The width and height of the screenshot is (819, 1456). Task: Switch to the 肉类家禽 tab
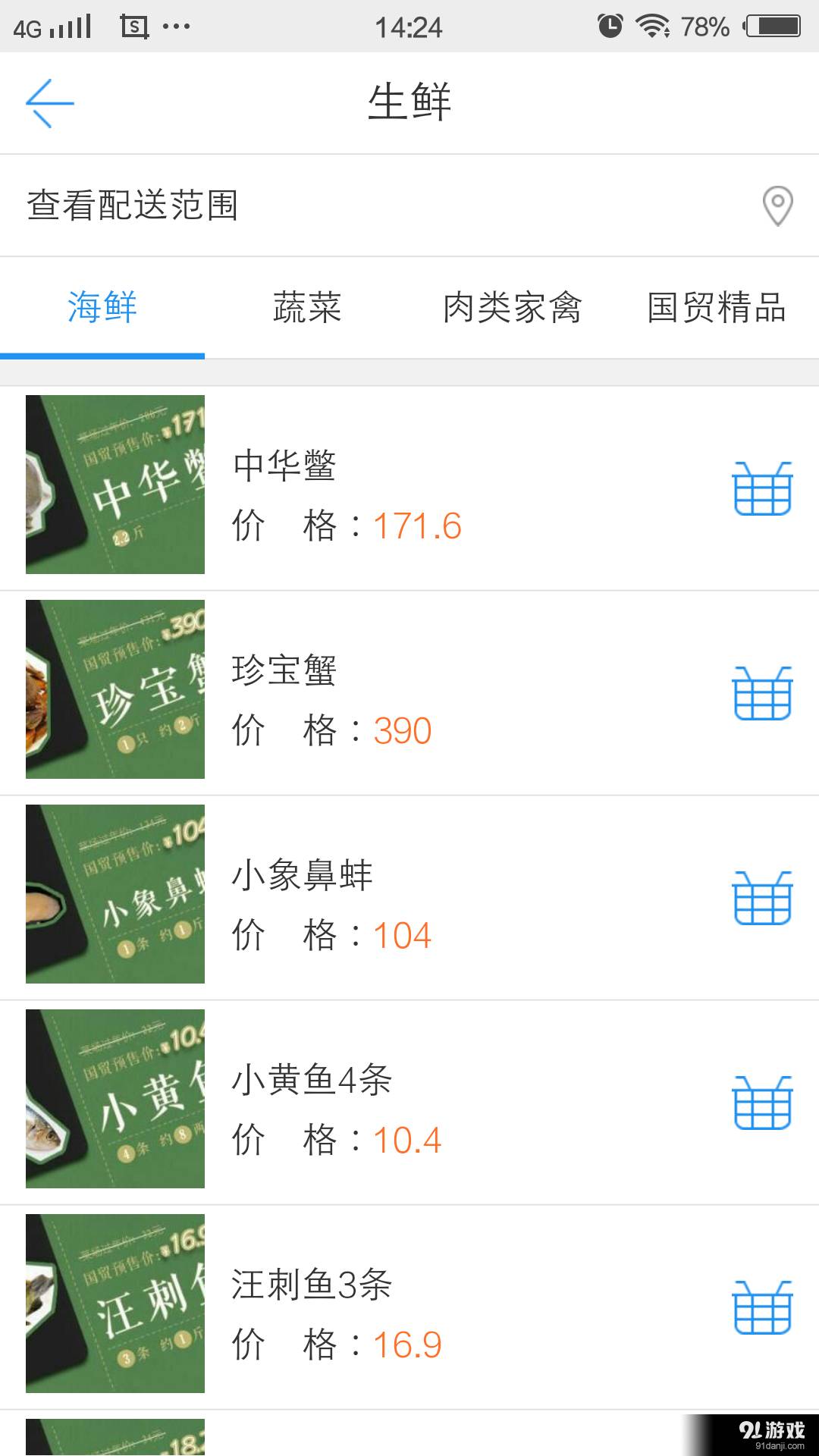pos(514,307)
